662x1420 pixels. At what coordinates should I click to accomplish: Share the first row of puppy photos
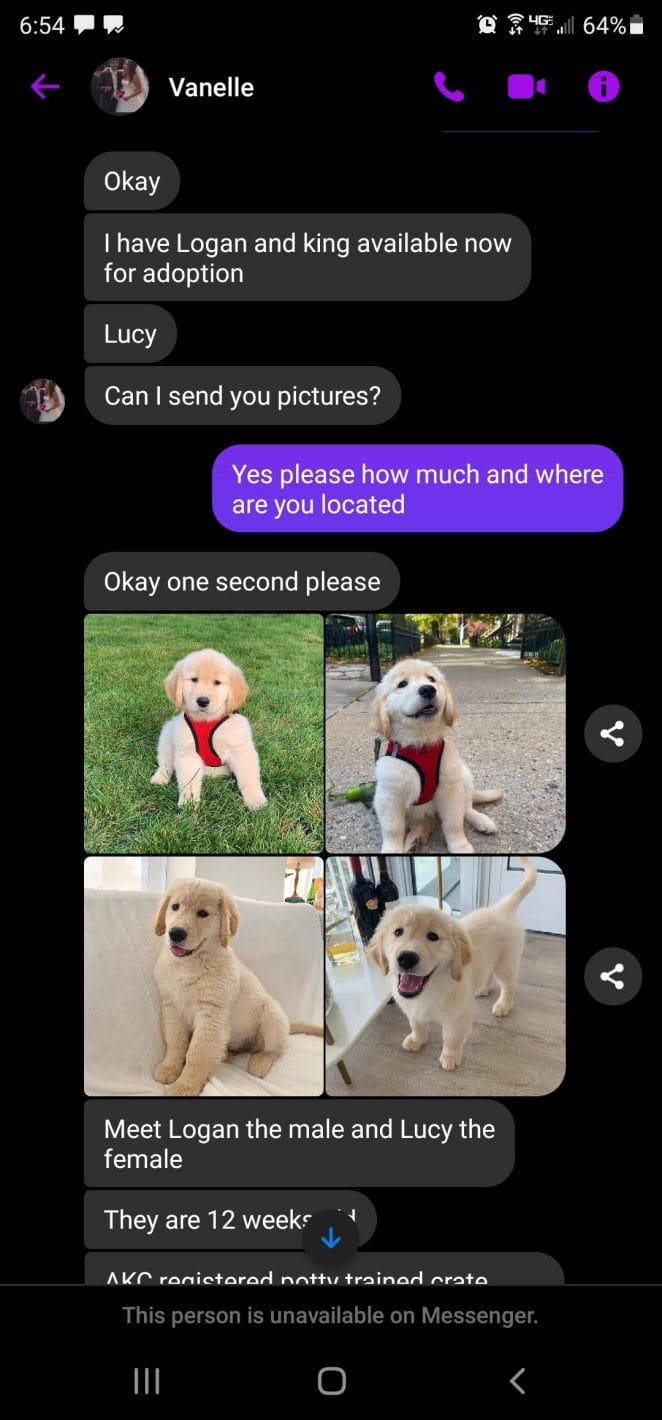pyautogui.click(x=612, y=734)
